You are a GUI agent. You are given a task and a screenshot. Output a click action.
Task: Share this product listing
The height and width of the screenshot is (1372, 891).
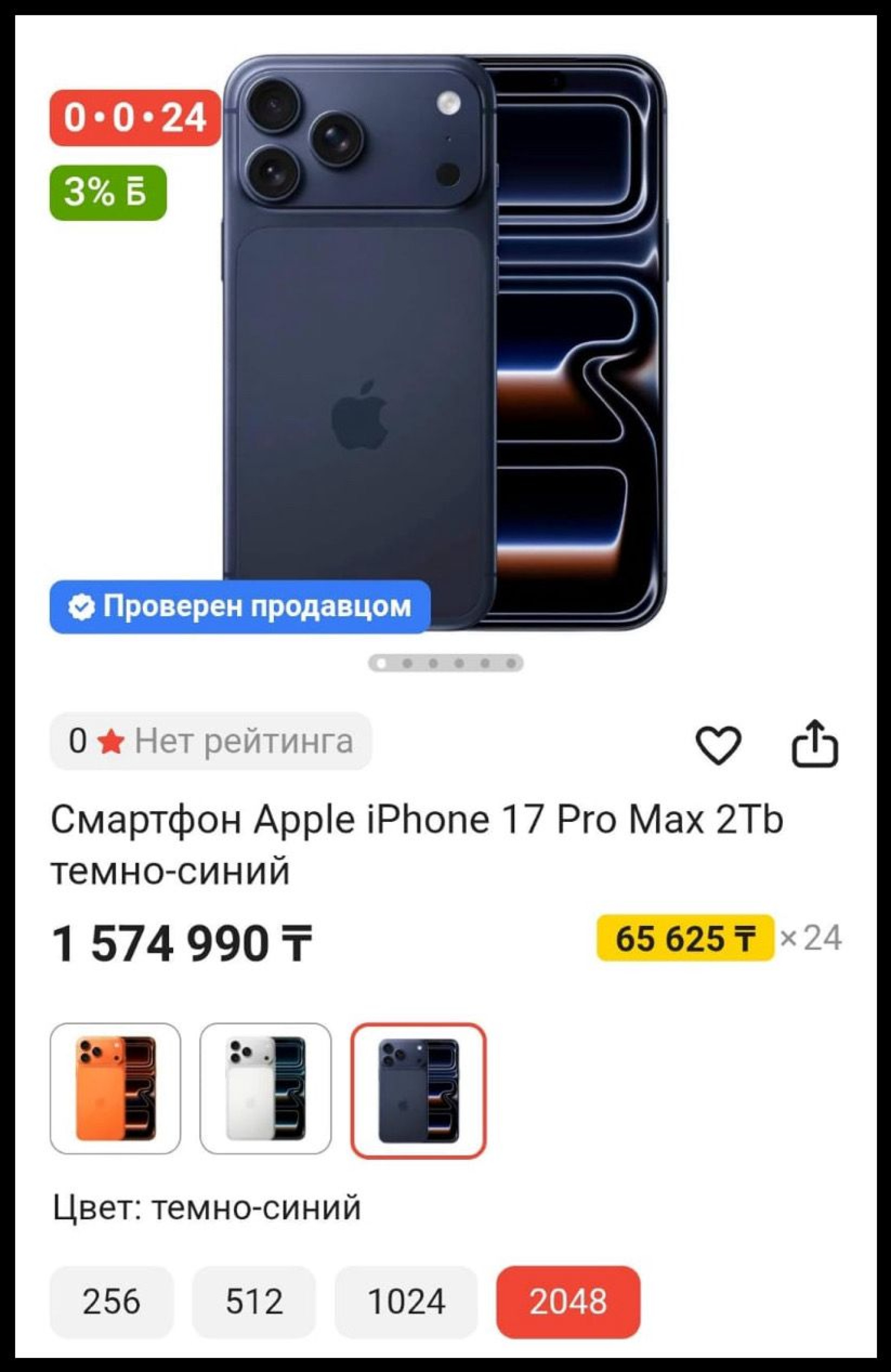click(815, 743)
